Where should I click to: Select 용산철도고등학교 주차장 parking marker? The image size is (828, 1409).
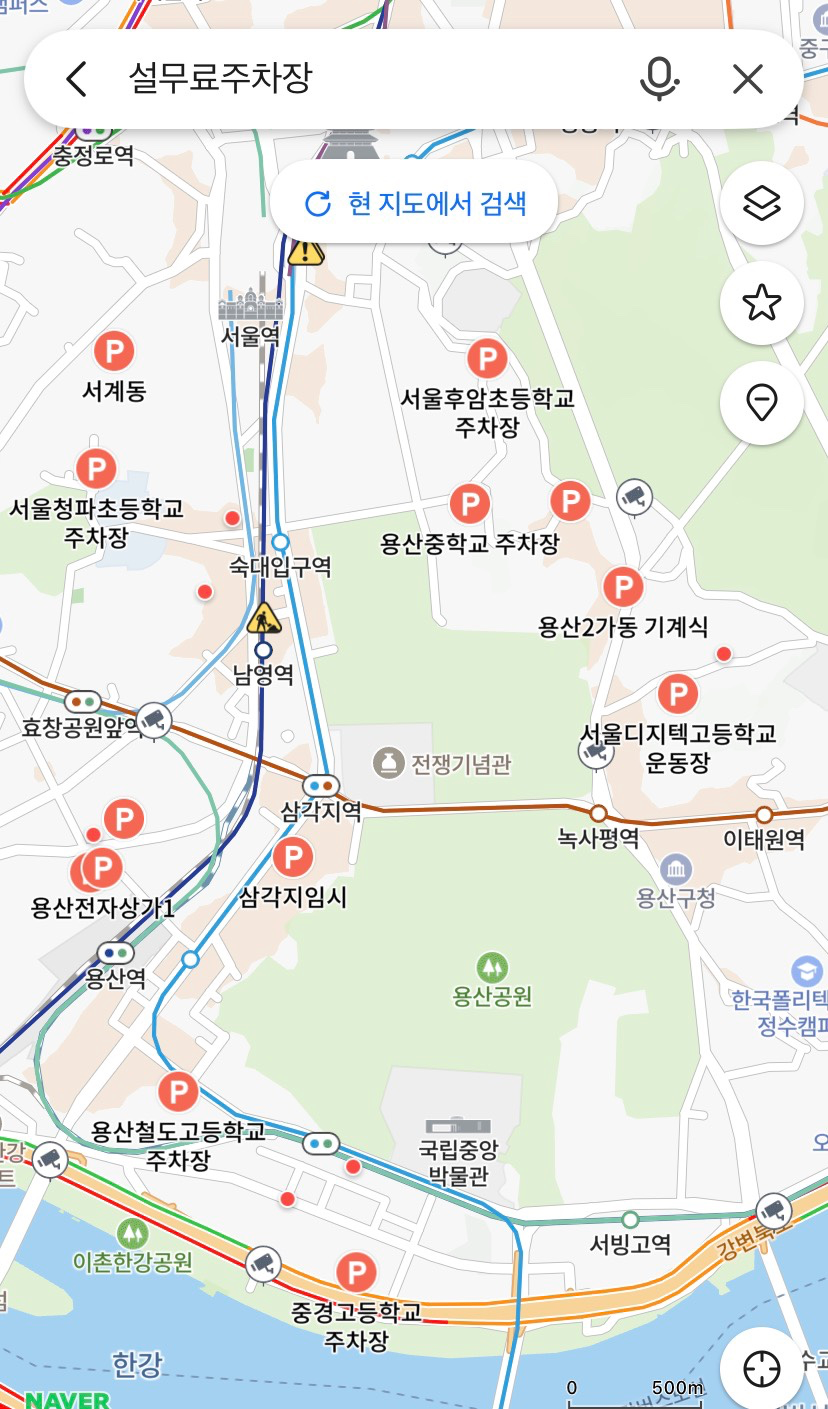tap(179, 1091)
